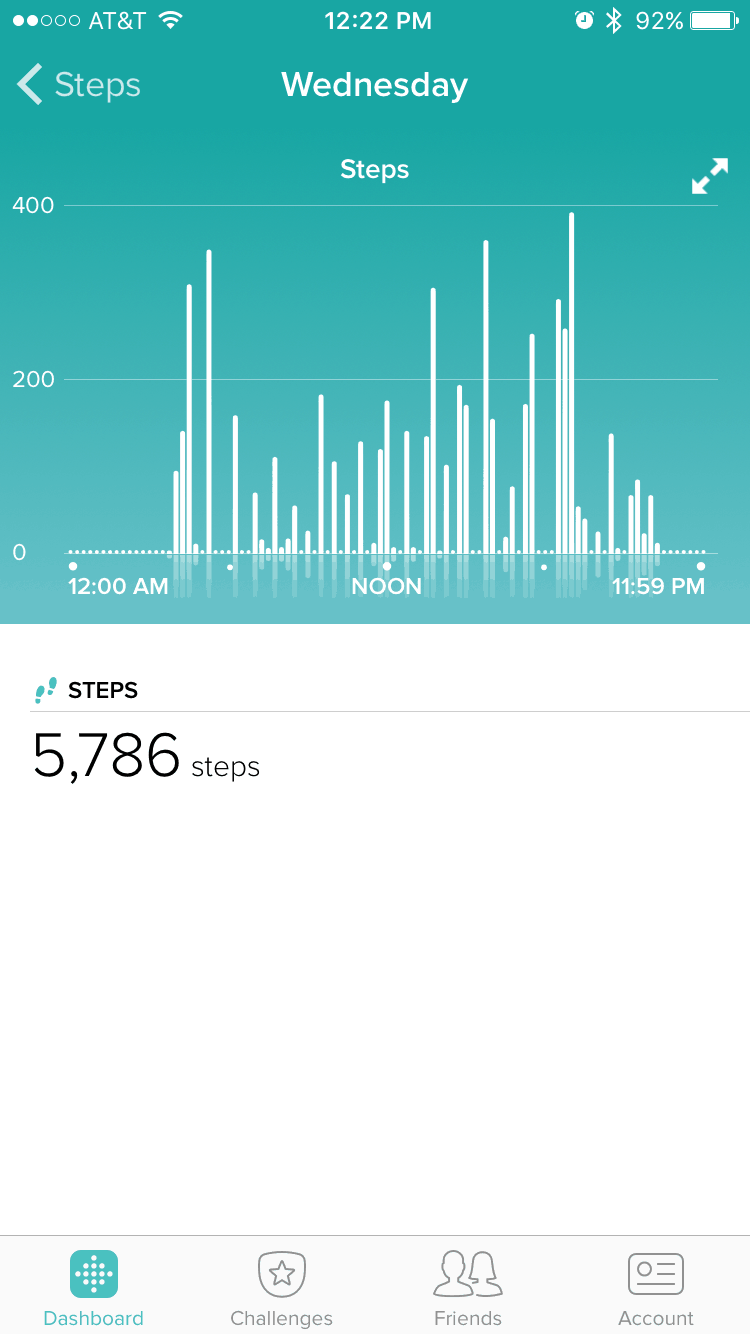750x1334 pixels.
Task: Go back to Steps
Action: point(79,85)
